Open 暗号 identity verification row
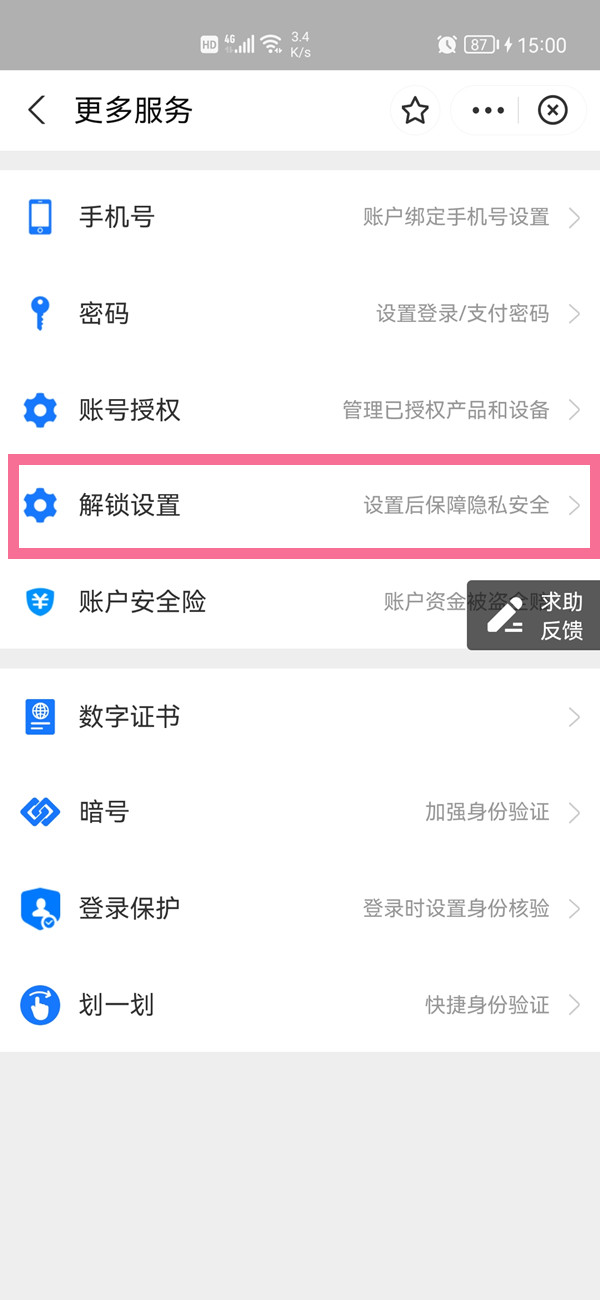This screenshot has width=600, height=1300. click(300, 812)
